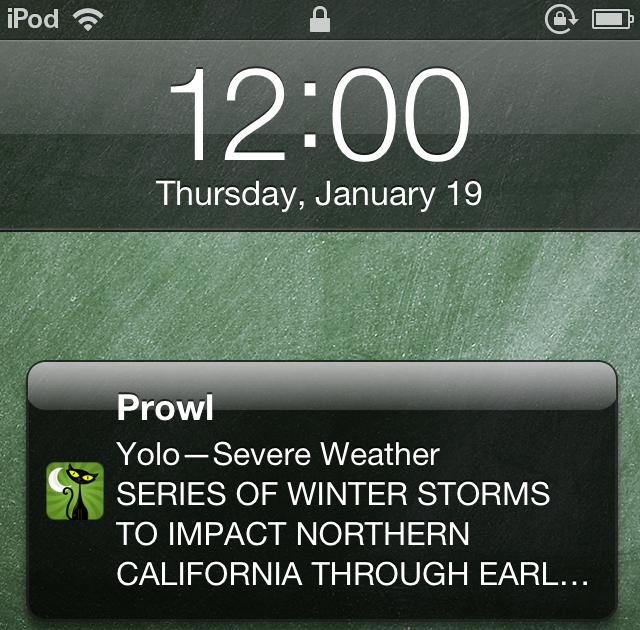Viewport: 640px width, 630px height.
Task: Open the Prowl severe weather notification
Action: click(330, 495)
